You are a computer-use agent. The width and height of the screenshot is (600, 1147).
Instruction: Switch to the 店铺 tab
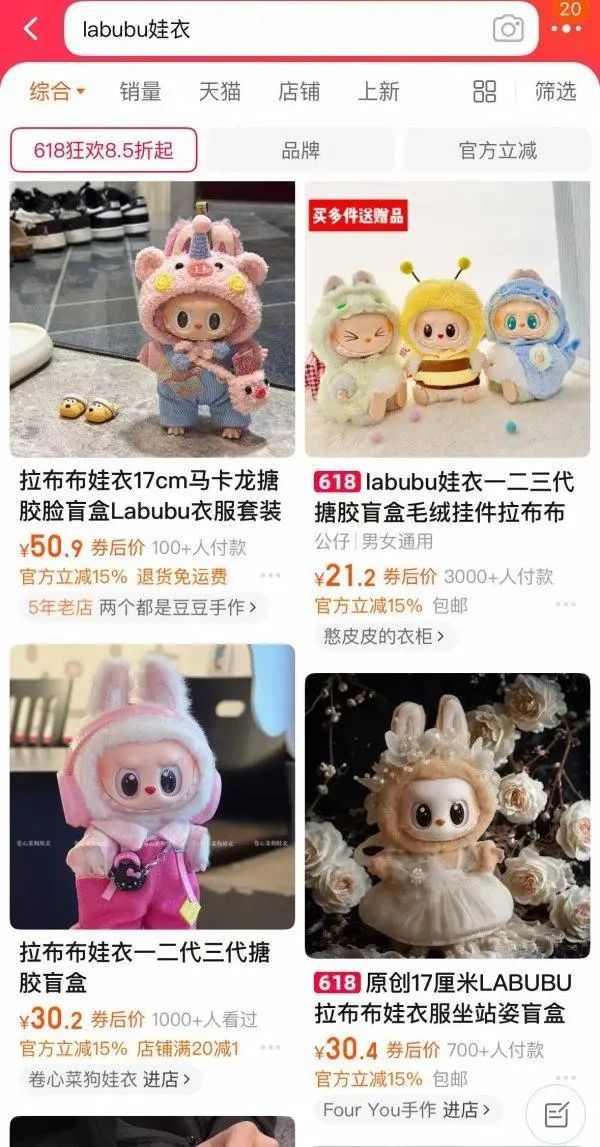pyautogui.click(x=299, y=92)
